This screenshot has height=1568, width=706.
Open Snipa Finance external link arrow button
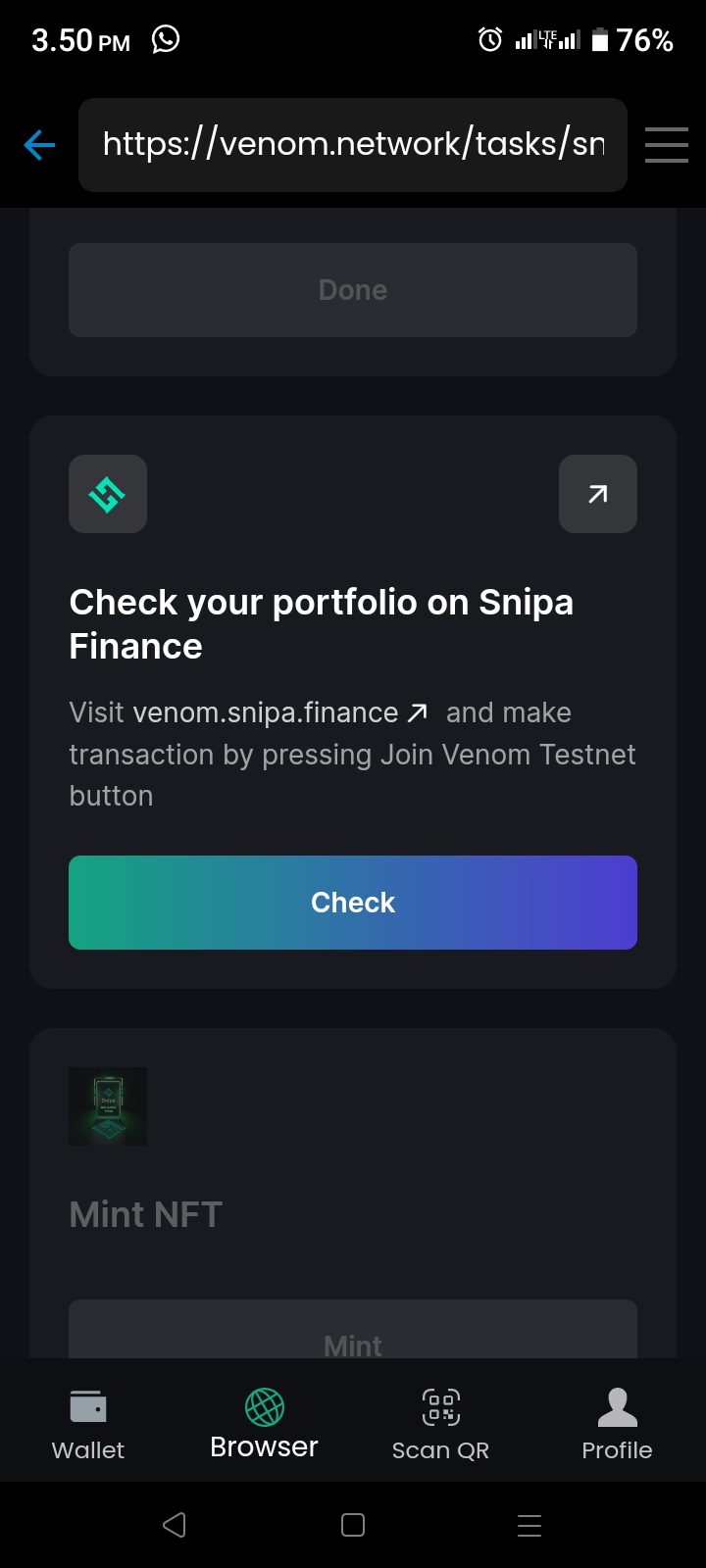click(598, 494)
